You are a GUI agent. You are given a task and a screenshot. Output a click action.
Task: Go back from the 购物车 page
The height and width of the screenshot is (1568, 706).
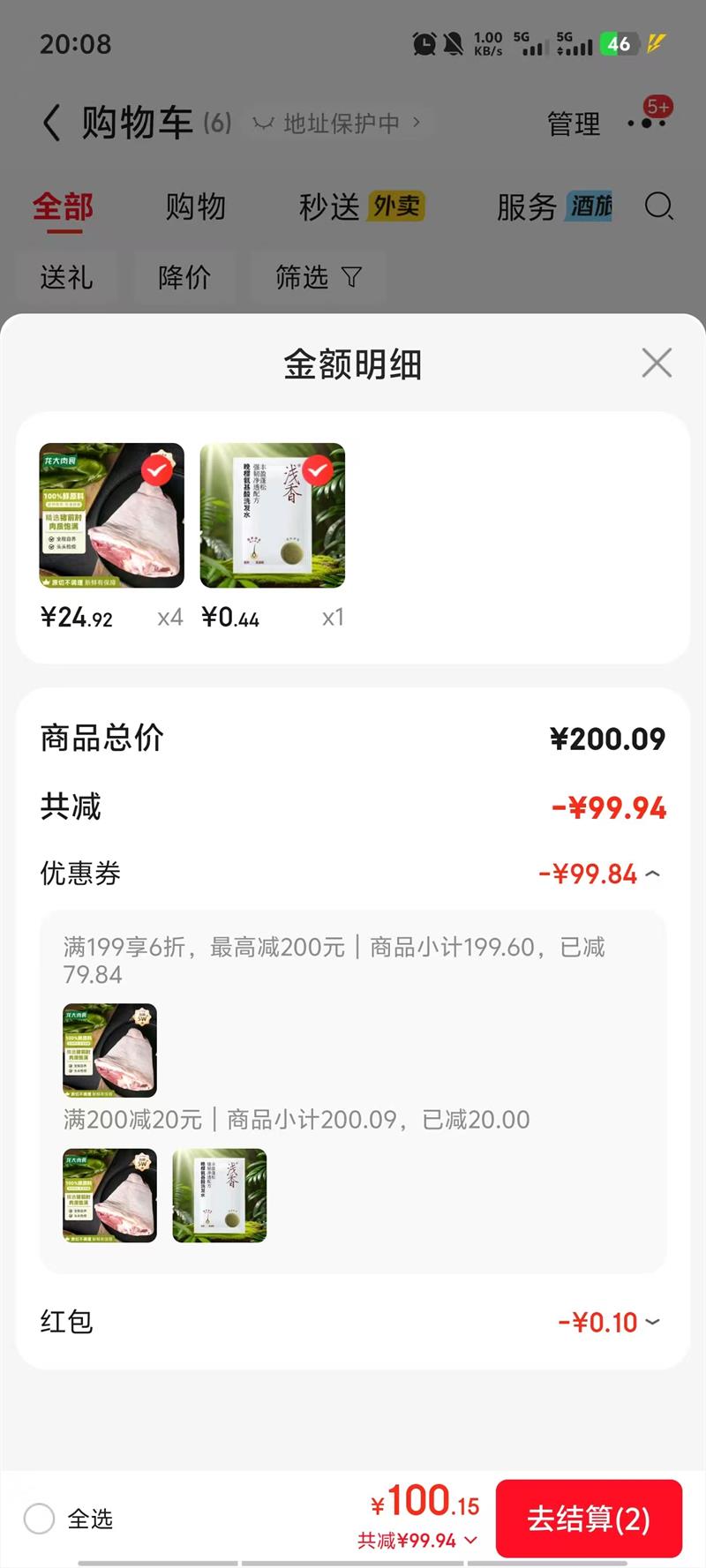(x=52, y=123)
